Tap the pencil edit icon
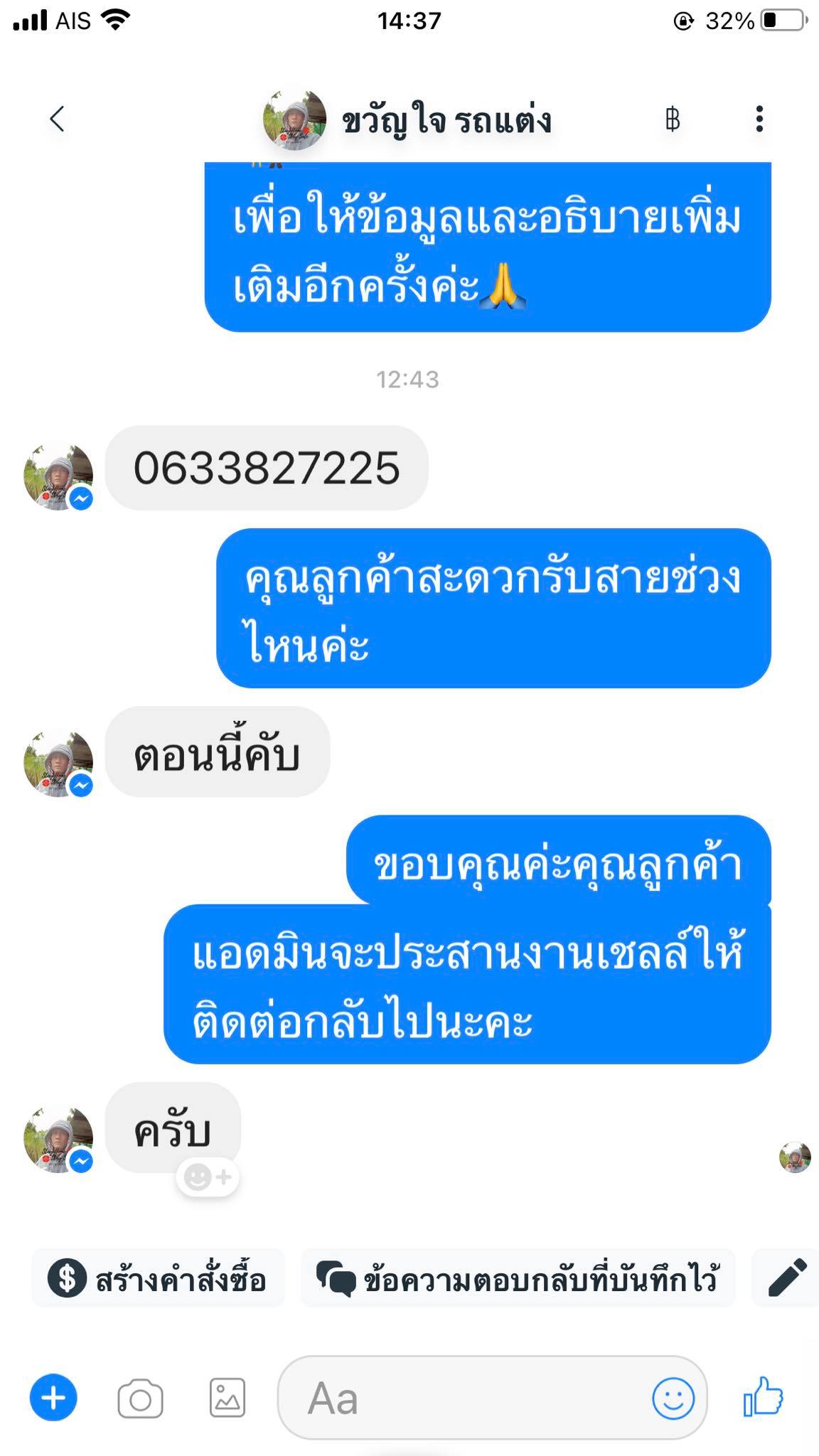 pyautogui.click(x=787, y=1278)
